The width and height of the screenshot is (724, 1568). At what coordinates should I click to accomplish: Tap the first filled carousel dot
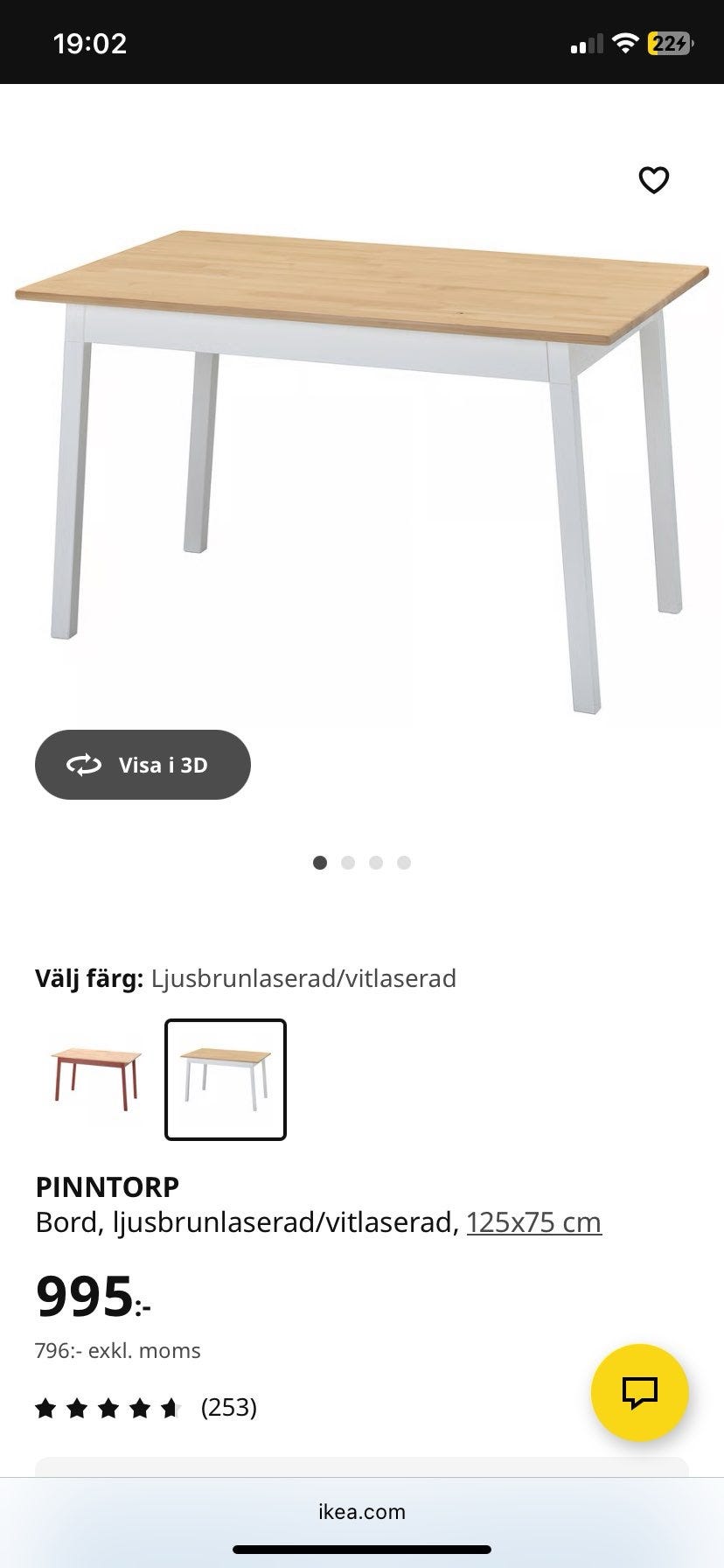pyautogui.click(x=320, y=862)
